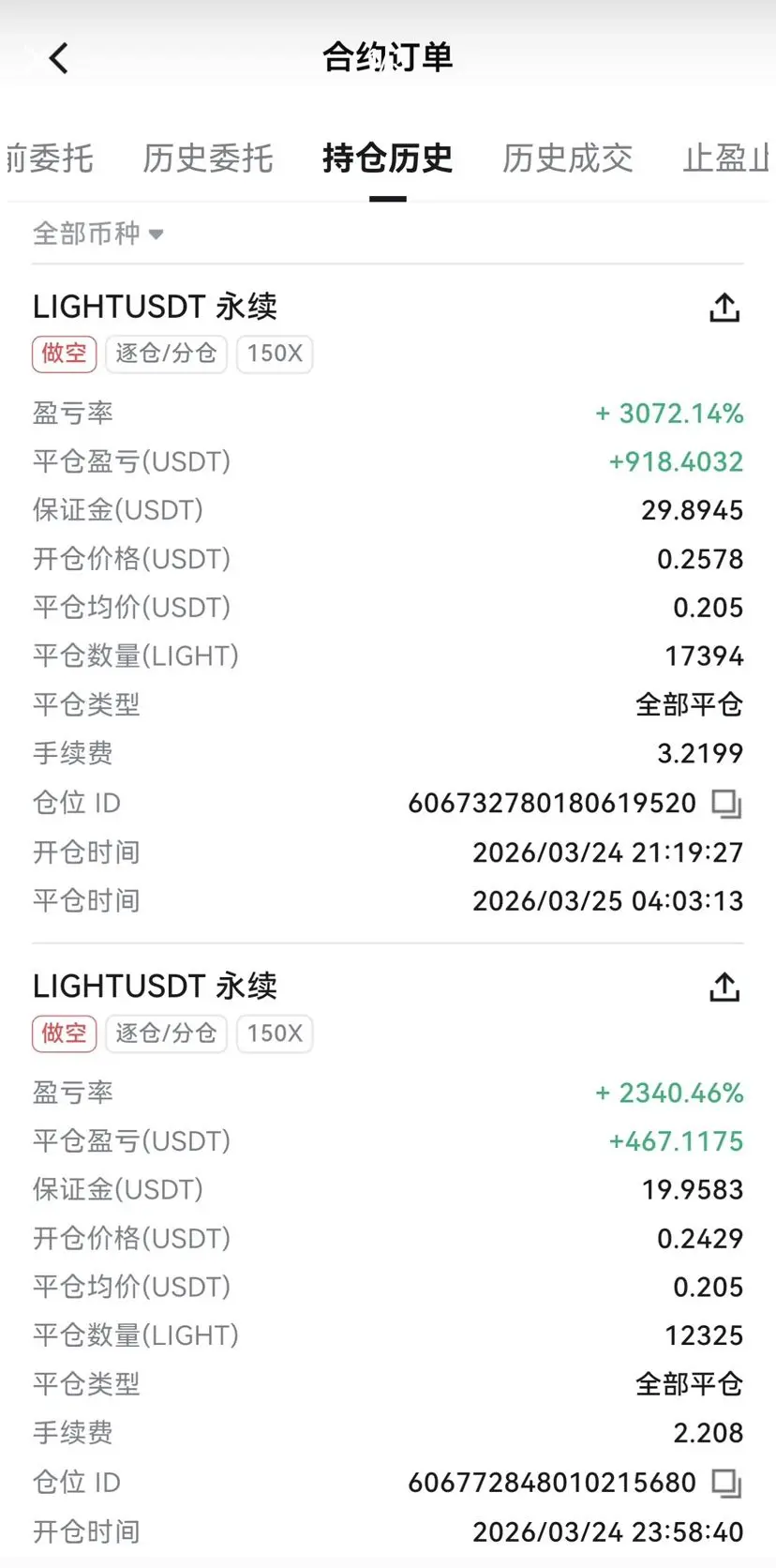Share the +3072.14% LIGHTUSDT position

[724, 308]
